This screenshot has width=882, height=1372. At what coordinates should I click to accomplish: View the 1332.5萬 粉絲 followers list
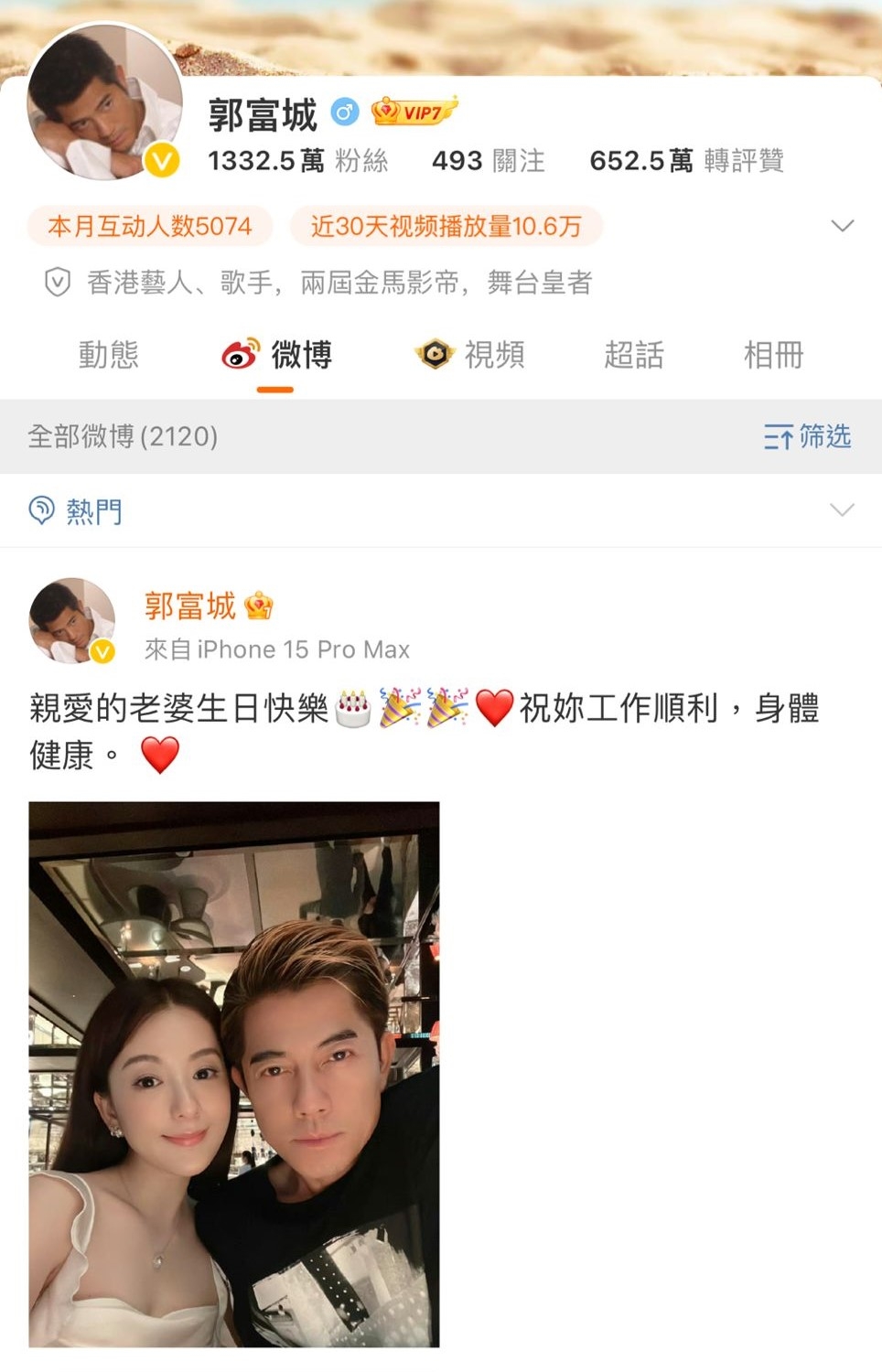tap(297, 161)
